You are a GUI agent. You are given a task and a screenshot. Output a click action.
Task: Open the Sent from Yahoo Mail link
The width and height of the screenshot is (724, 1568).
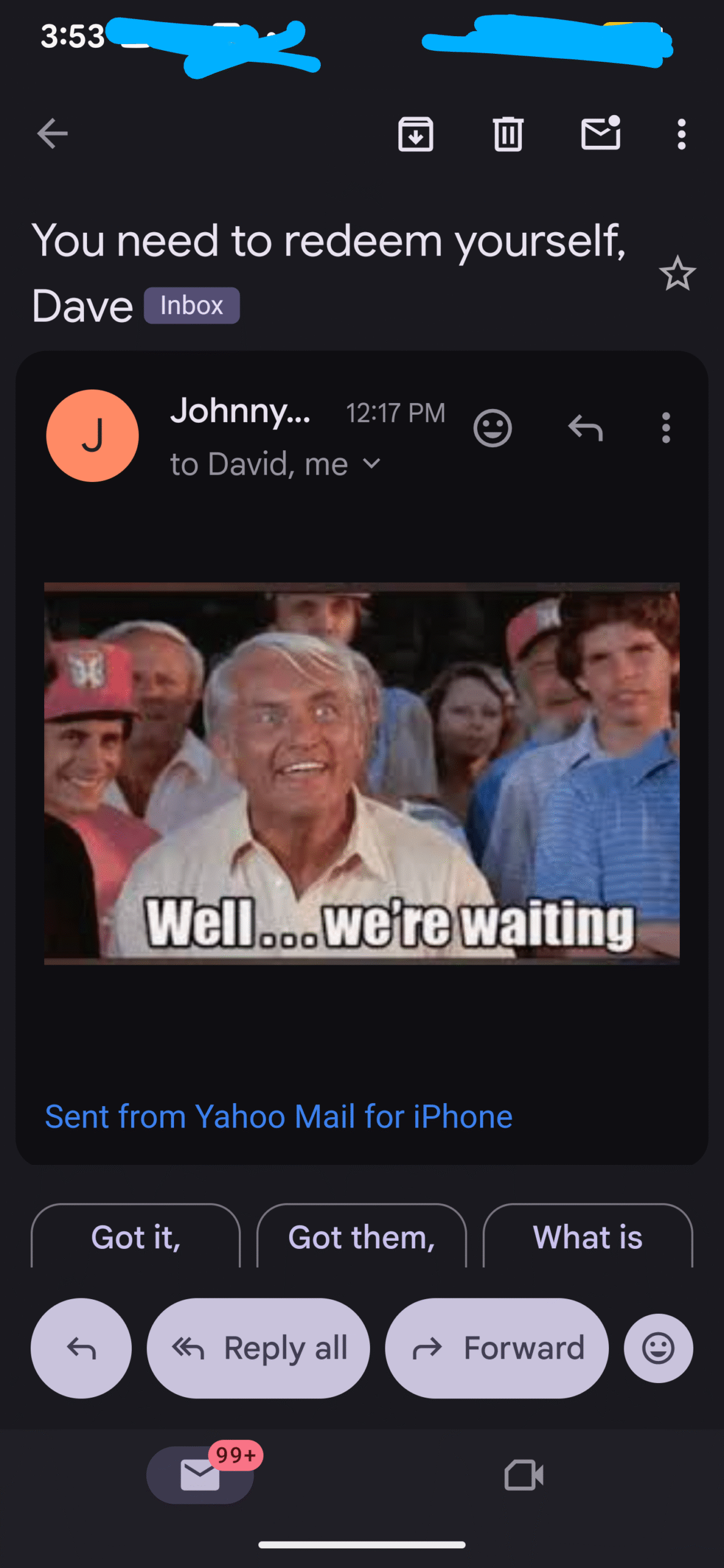click(x=279, y=1116)
